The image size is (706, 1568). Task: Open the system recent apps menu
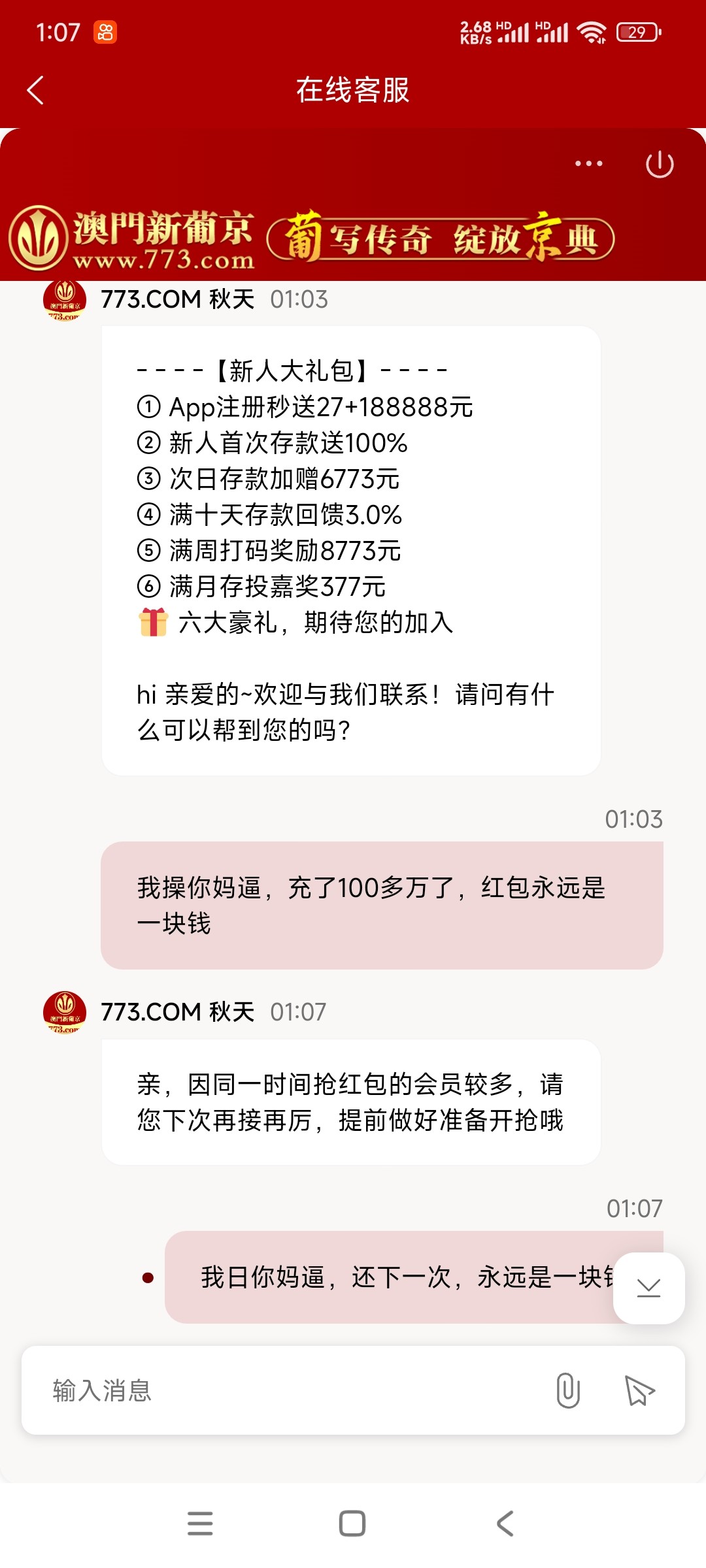200,1523
